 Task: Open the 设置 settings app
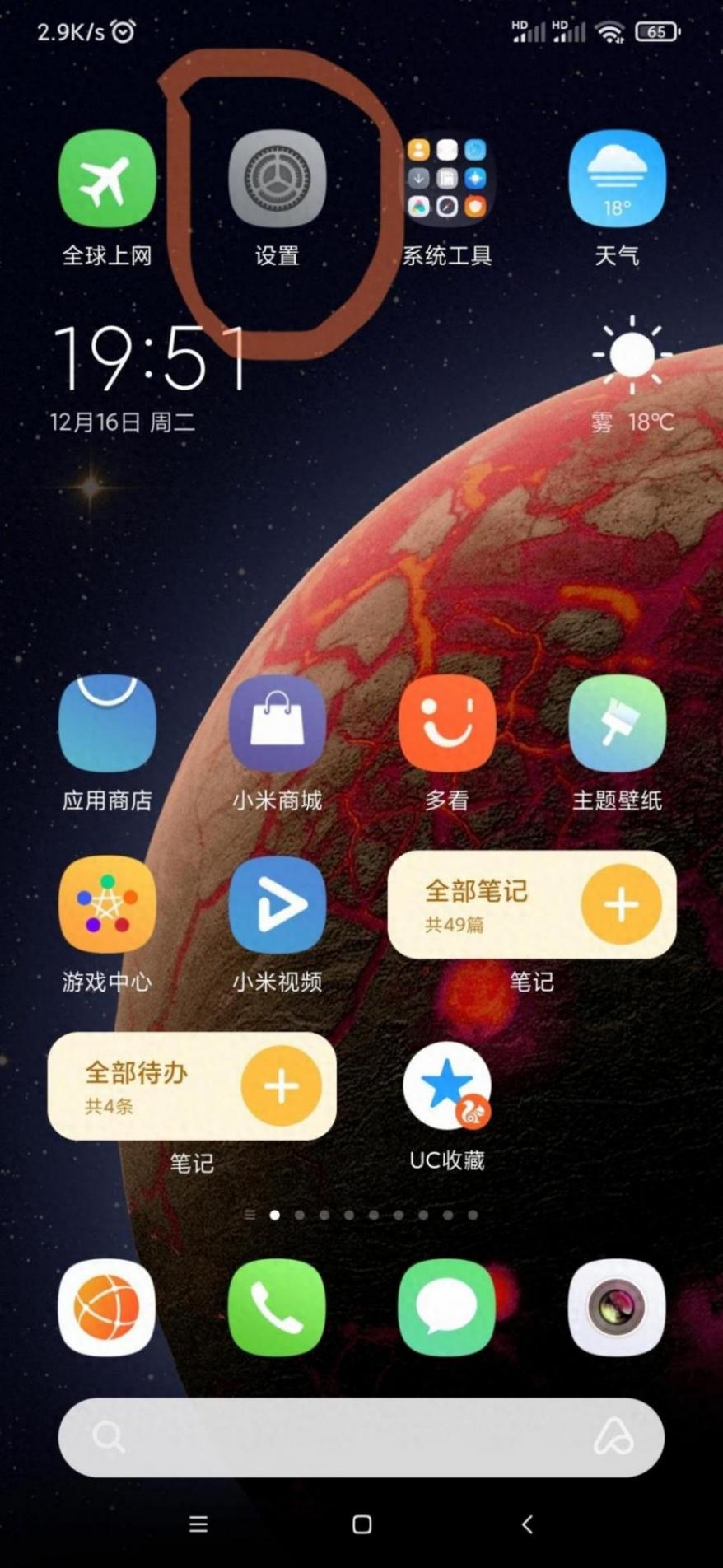(x=277, y=180)
